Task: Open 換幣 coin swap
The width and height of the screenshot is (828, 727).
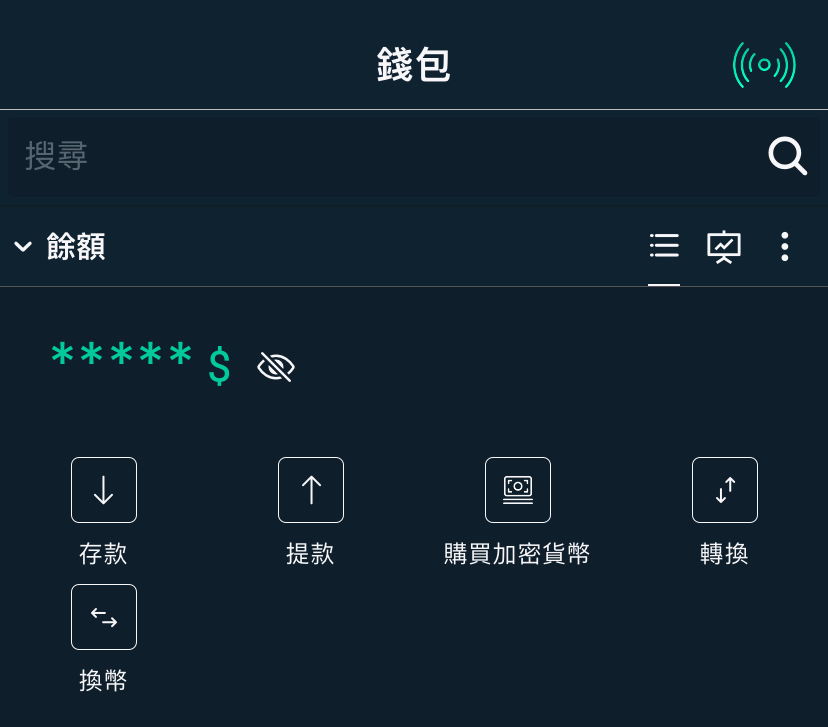Action: [104, 617]
